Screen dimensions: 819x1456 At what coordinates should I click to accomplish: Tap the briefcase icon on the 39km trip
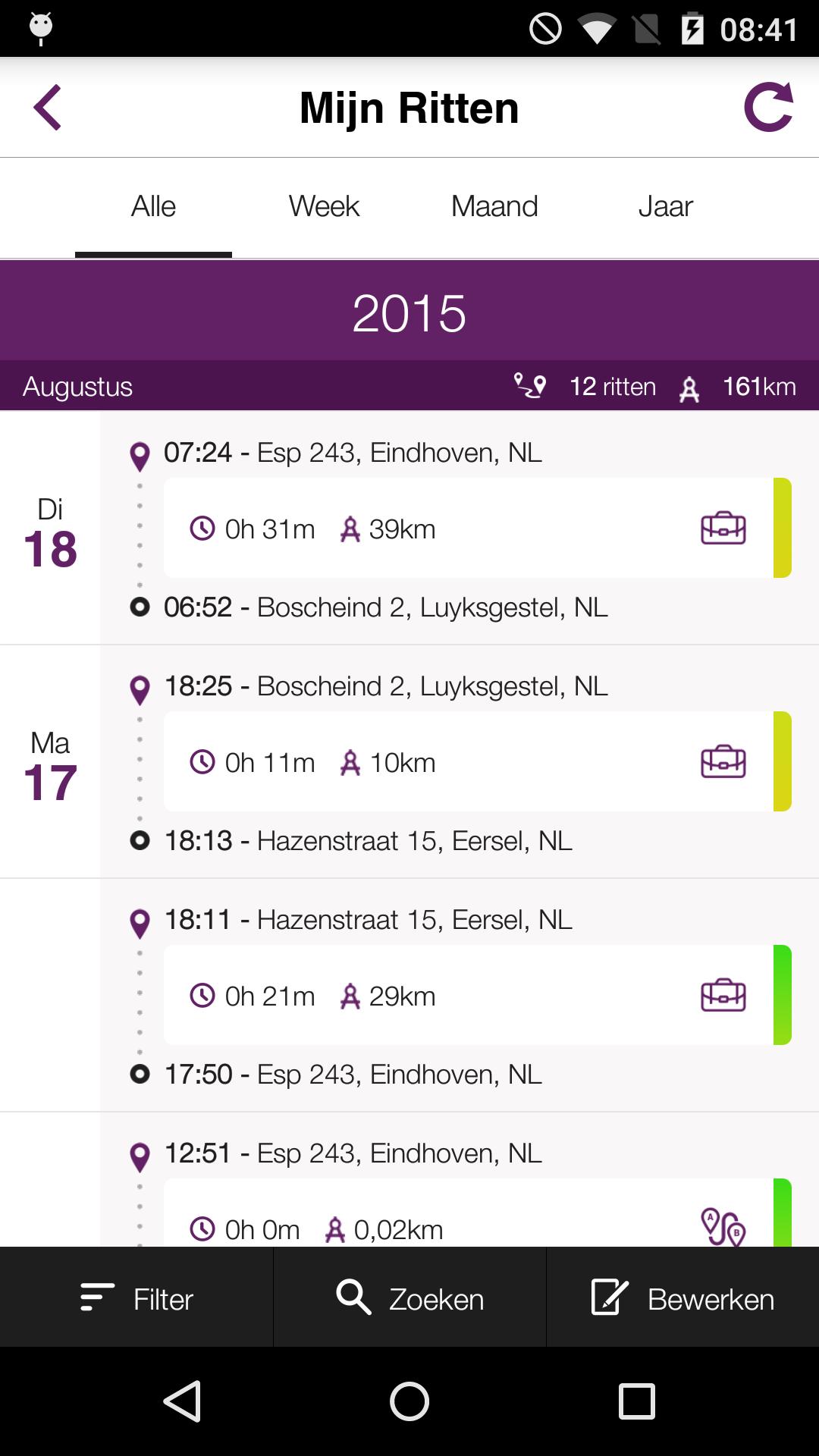(723, 529)
